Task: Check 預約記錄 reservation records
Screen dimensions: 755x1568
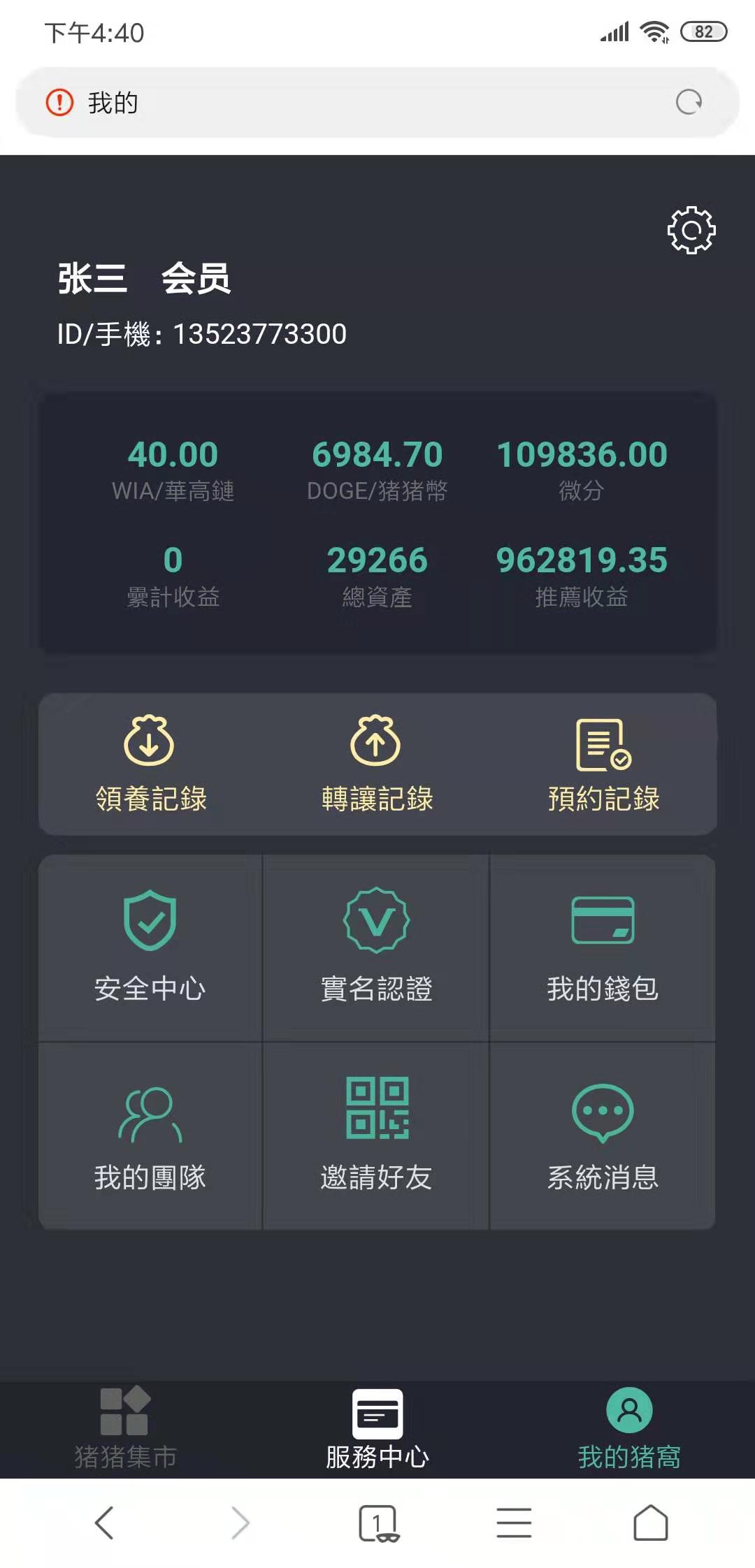Action: pyautogui.click(x=603, y=764)
